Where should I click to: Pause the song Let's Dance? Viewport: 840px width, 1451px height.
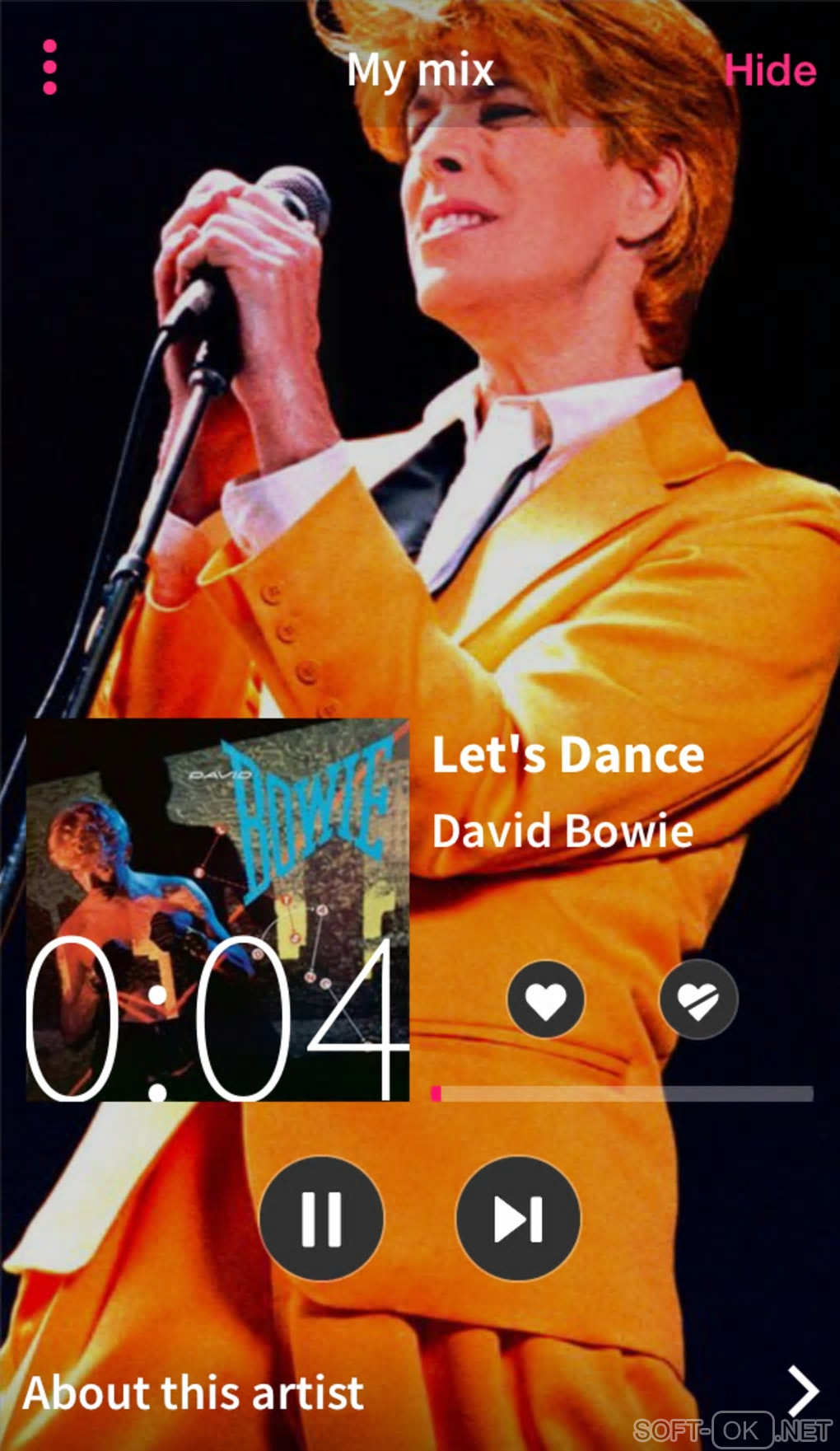(x=321, y=1218)
